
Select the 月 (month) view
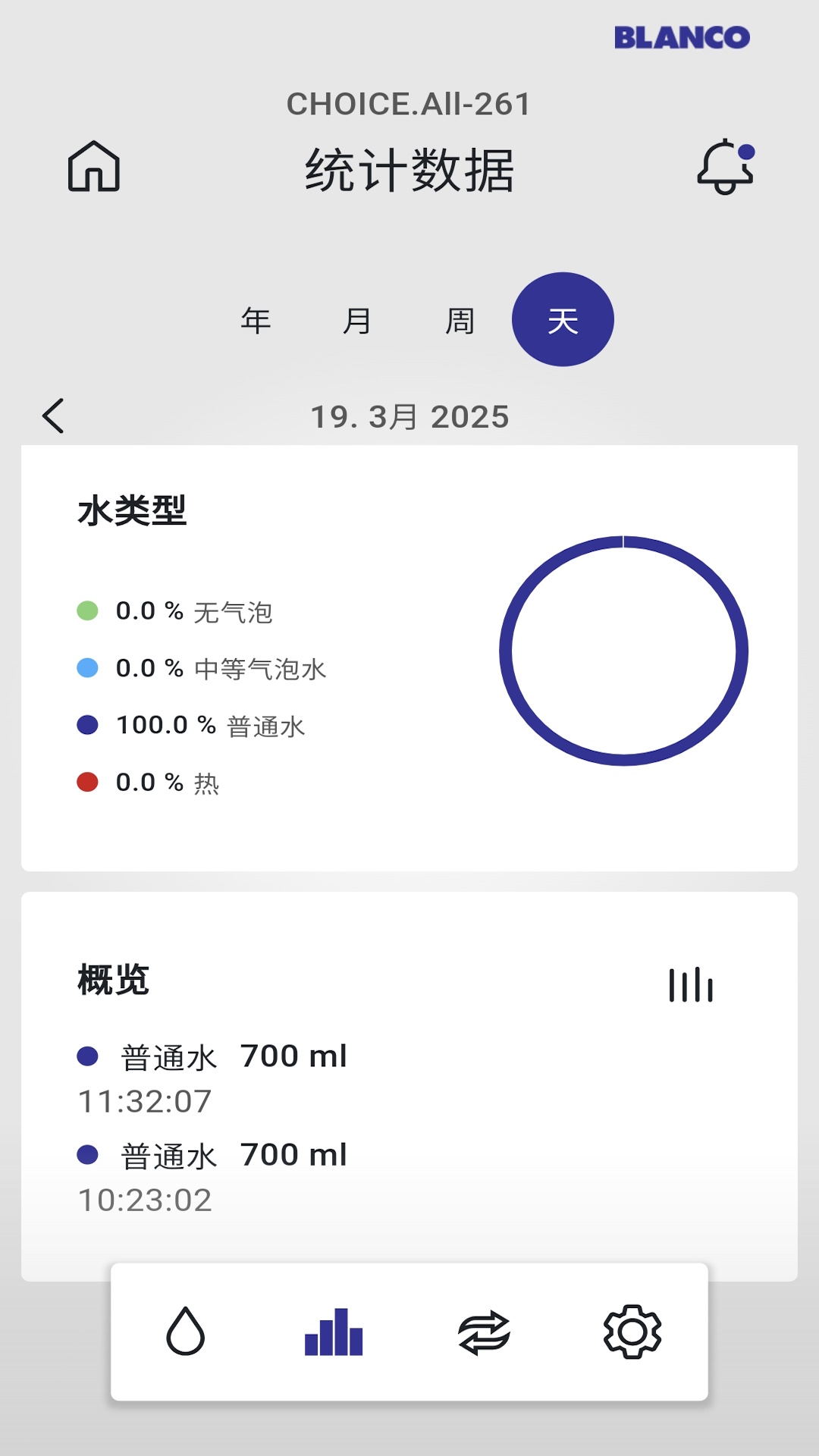click(x=356, y=319)
